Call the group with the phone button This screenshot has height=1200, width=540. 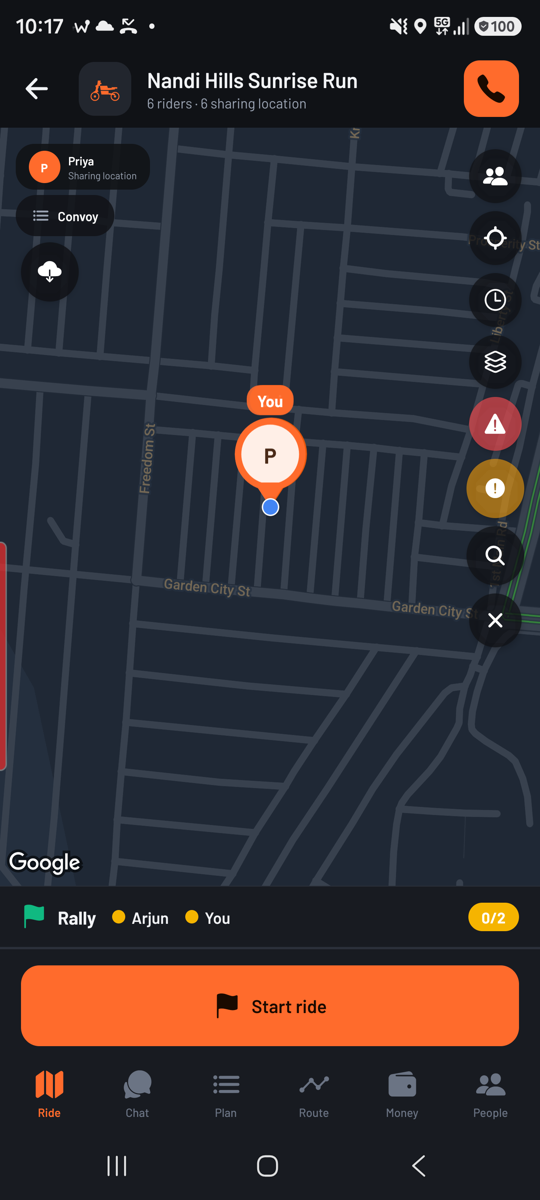tap(491, 89)
